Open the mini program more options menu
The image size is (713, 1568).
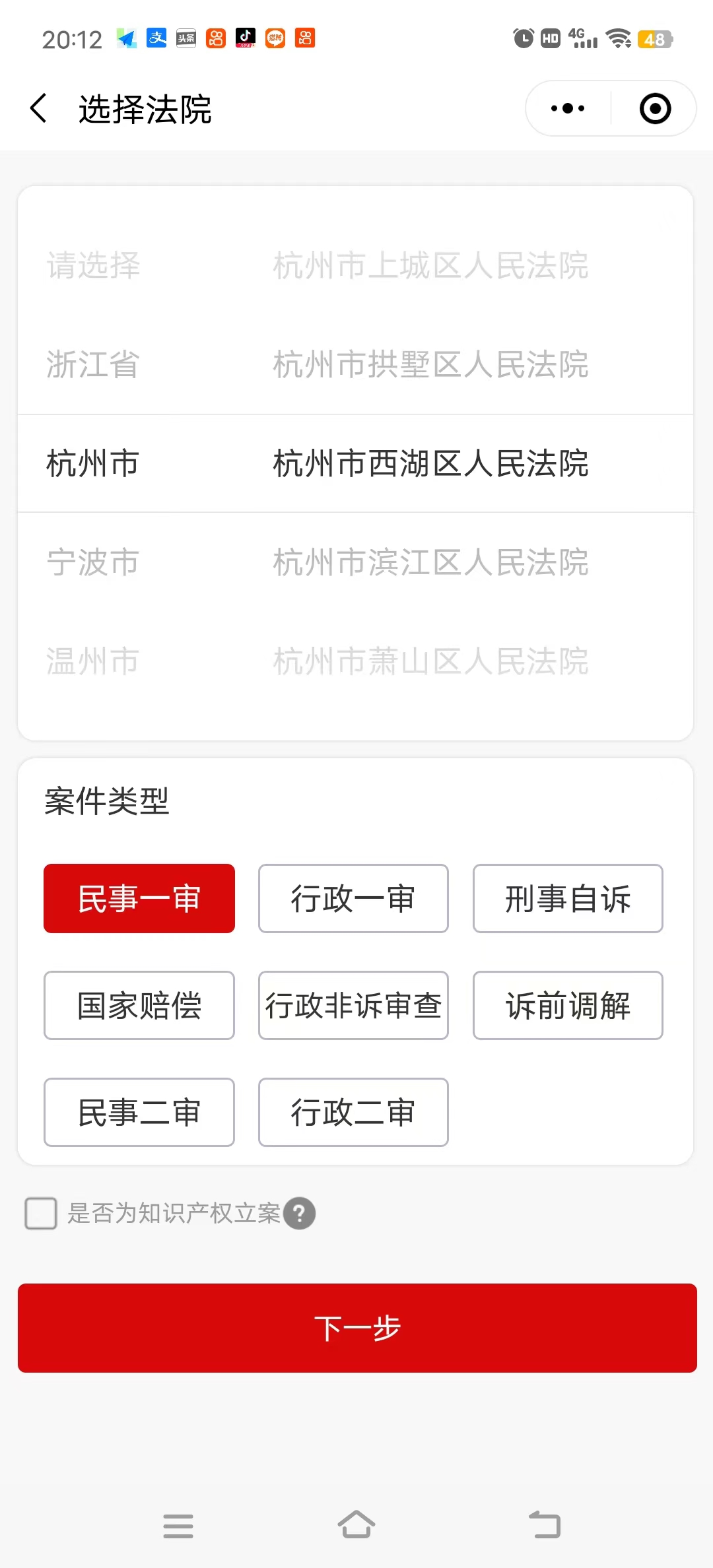[x=568, y=108]
